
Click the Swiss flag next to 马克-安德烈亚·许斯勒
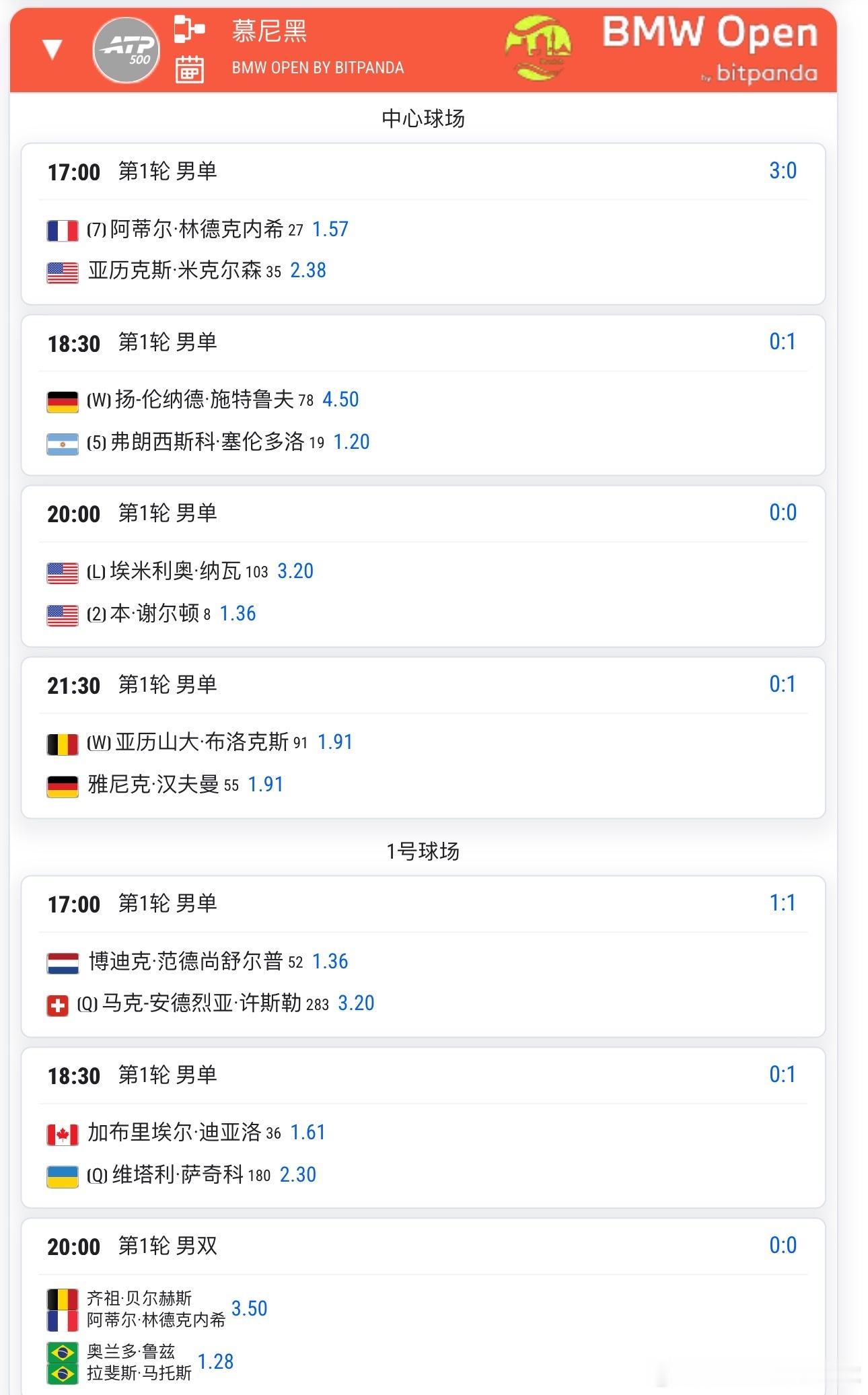coord(60,1003)
